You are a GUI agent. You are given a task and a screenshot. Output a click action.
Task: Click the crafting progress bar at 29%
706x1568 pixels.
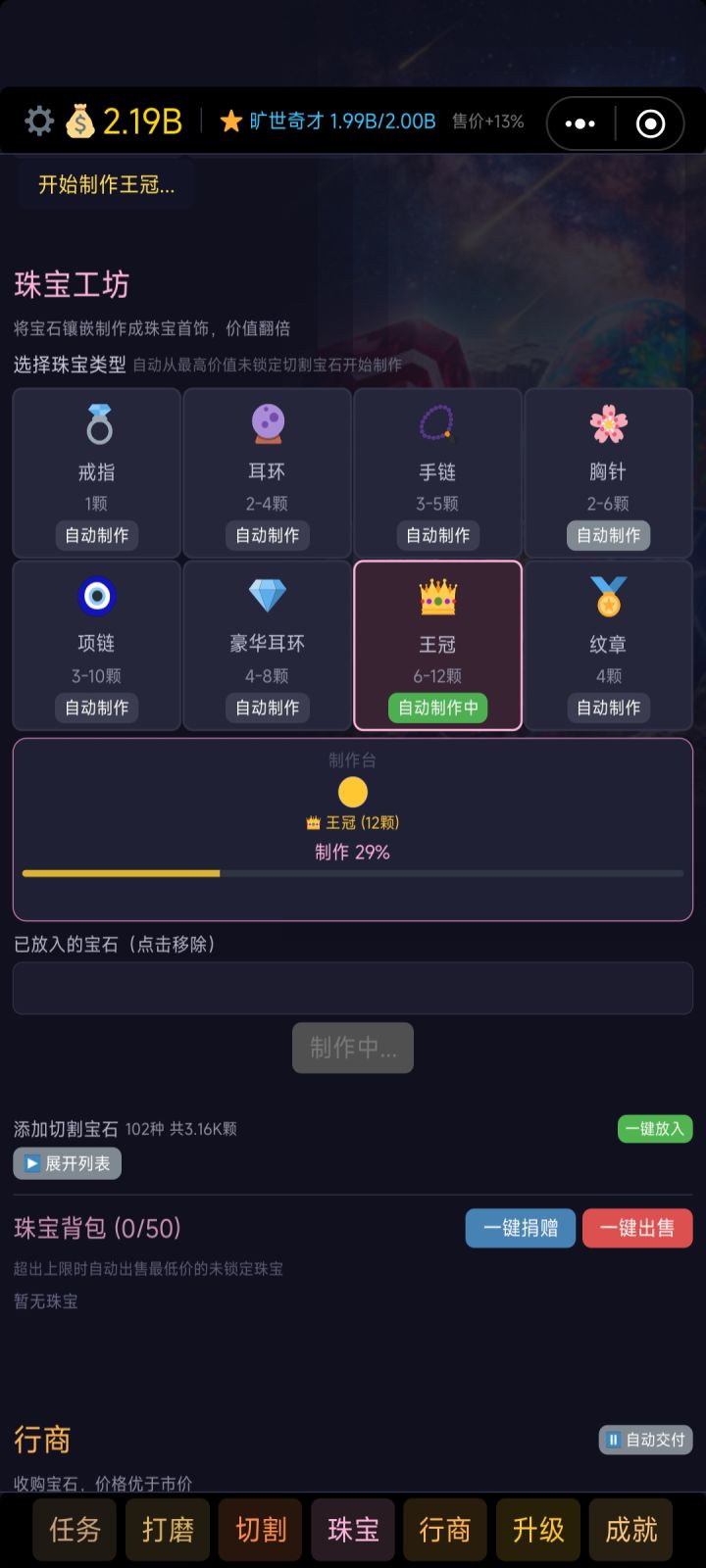[x=353, y=872]
